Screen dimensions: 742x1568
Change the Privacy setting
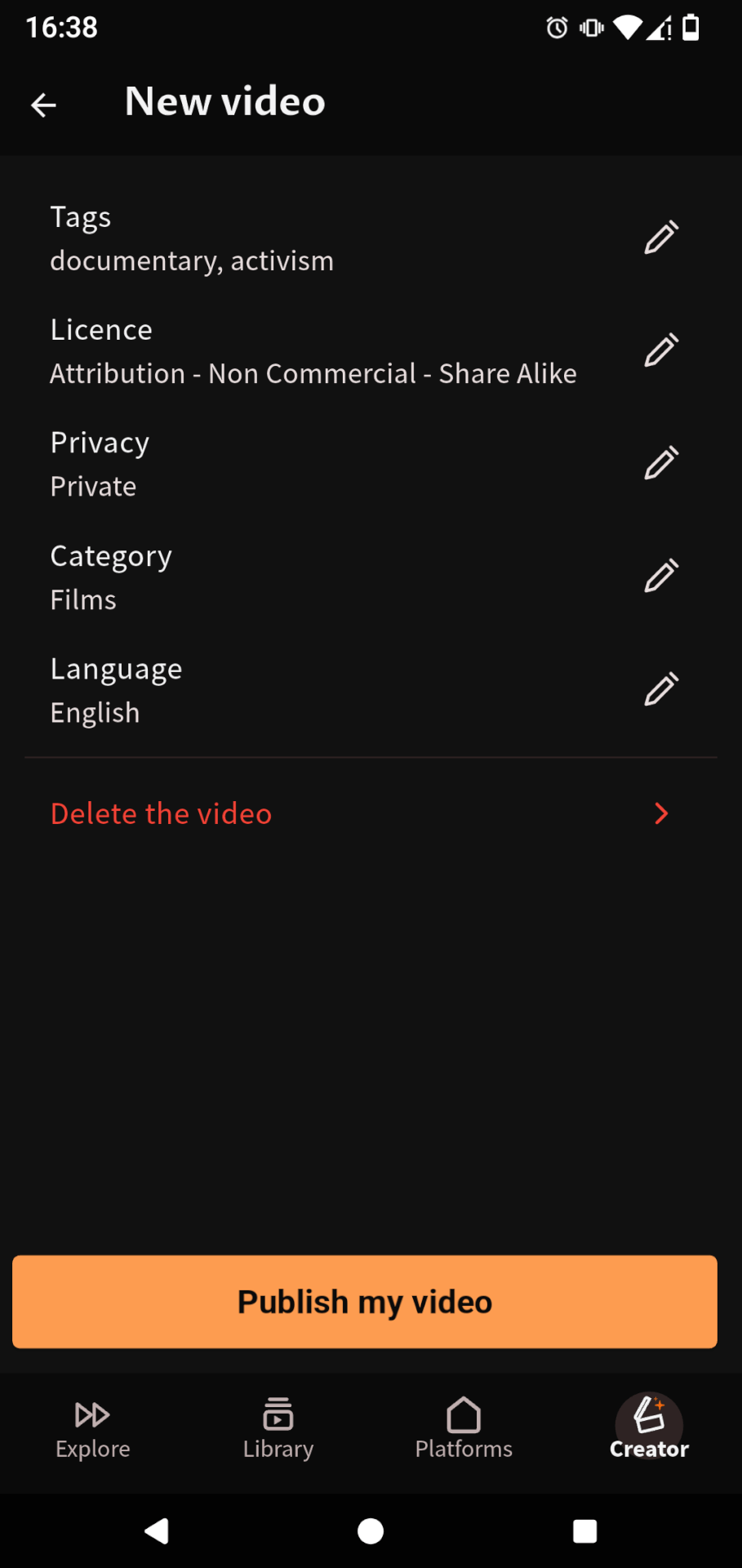click(x=661, y=463)
